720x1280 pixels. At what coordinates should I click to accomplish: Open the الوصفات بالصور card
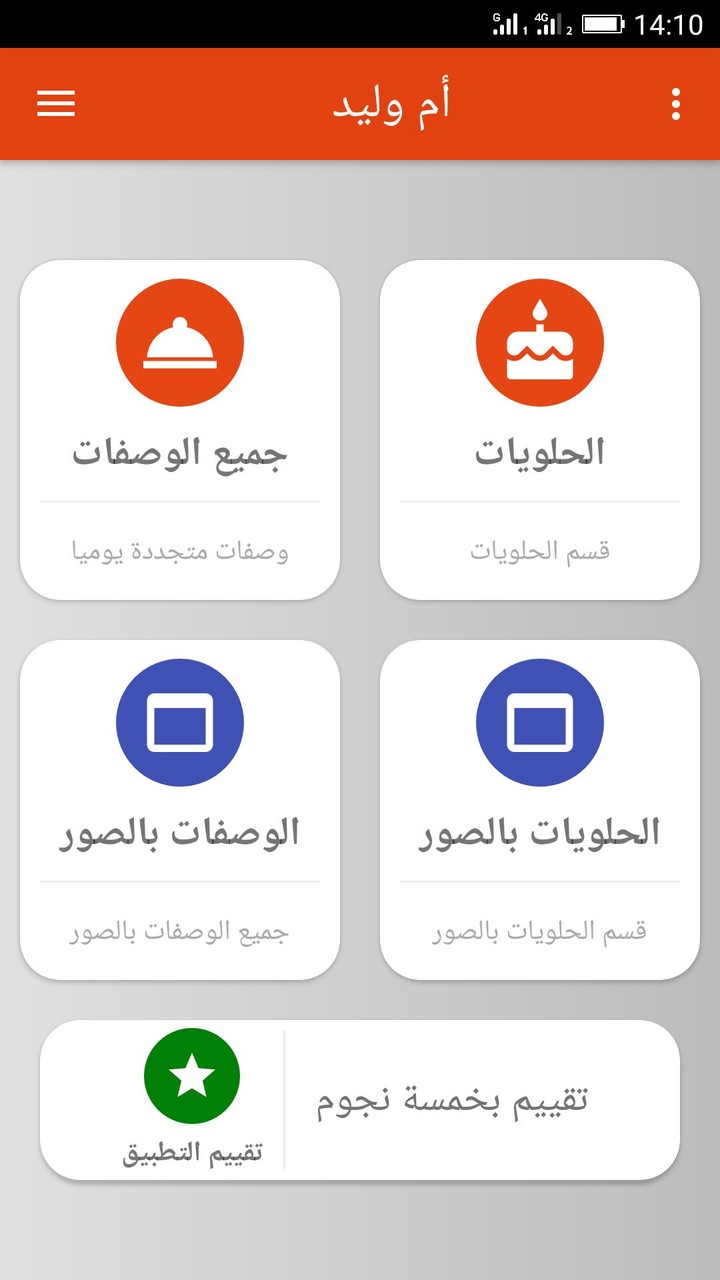pos(180,810)
